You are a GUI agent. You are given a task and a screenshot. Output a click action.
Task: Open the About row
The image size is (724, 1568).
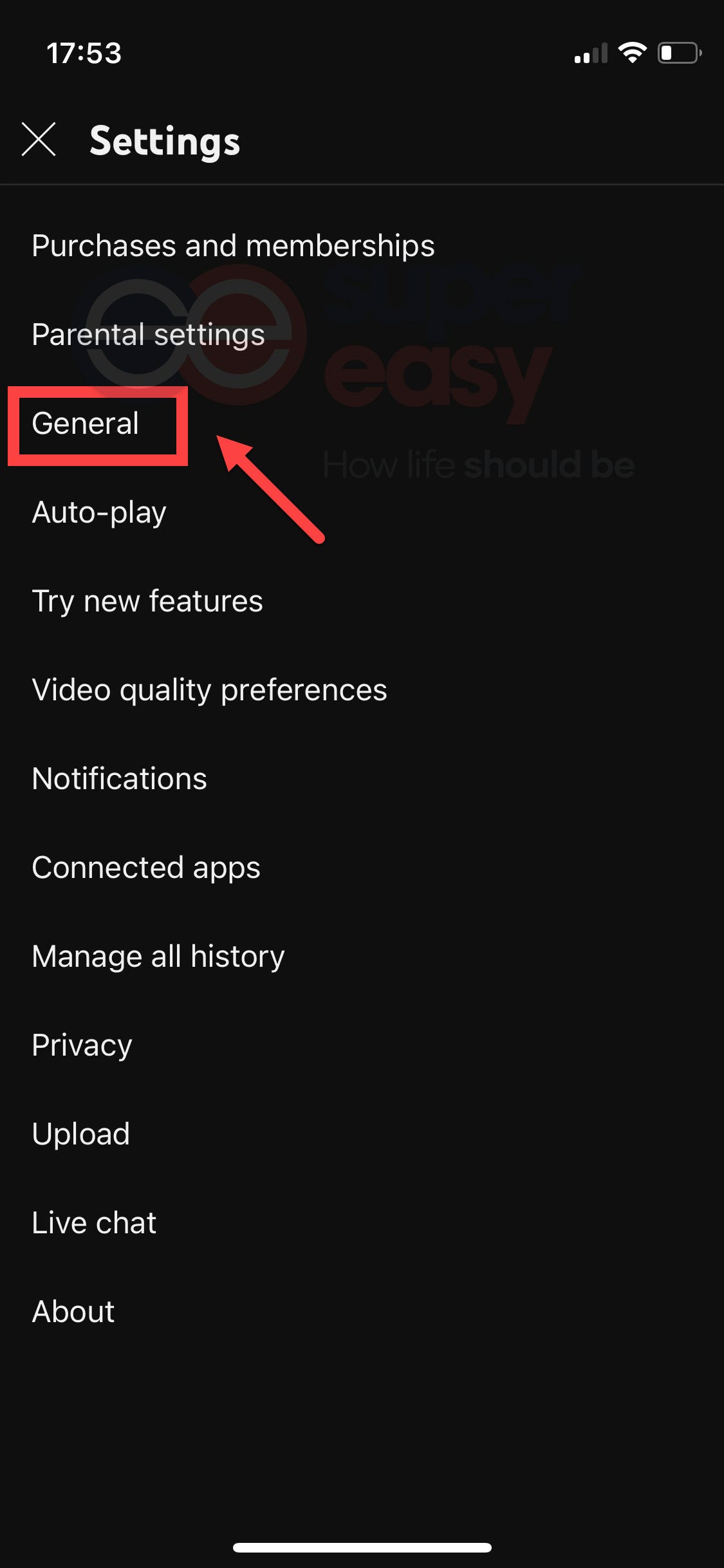(x=362, y=1312)
